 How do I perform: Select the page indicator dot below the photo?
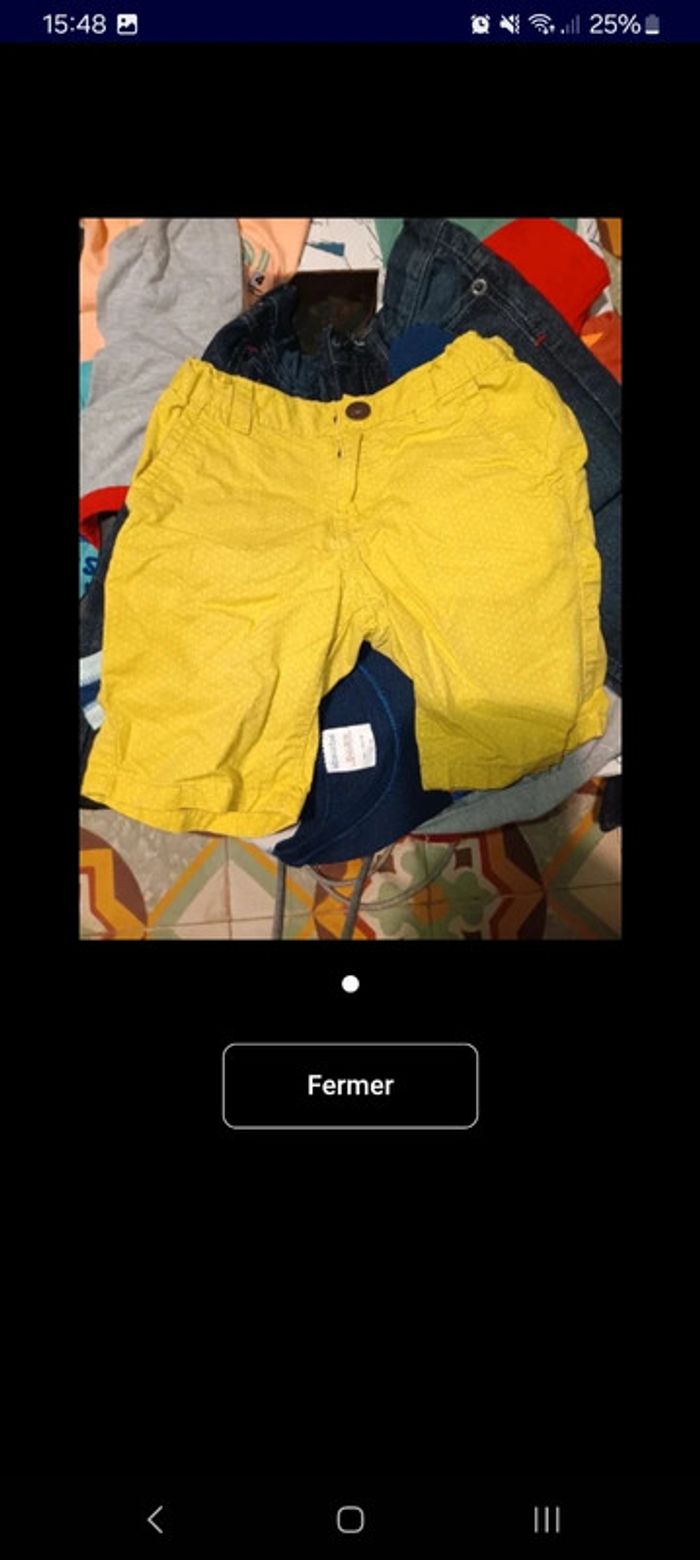(x=350, y=984)
